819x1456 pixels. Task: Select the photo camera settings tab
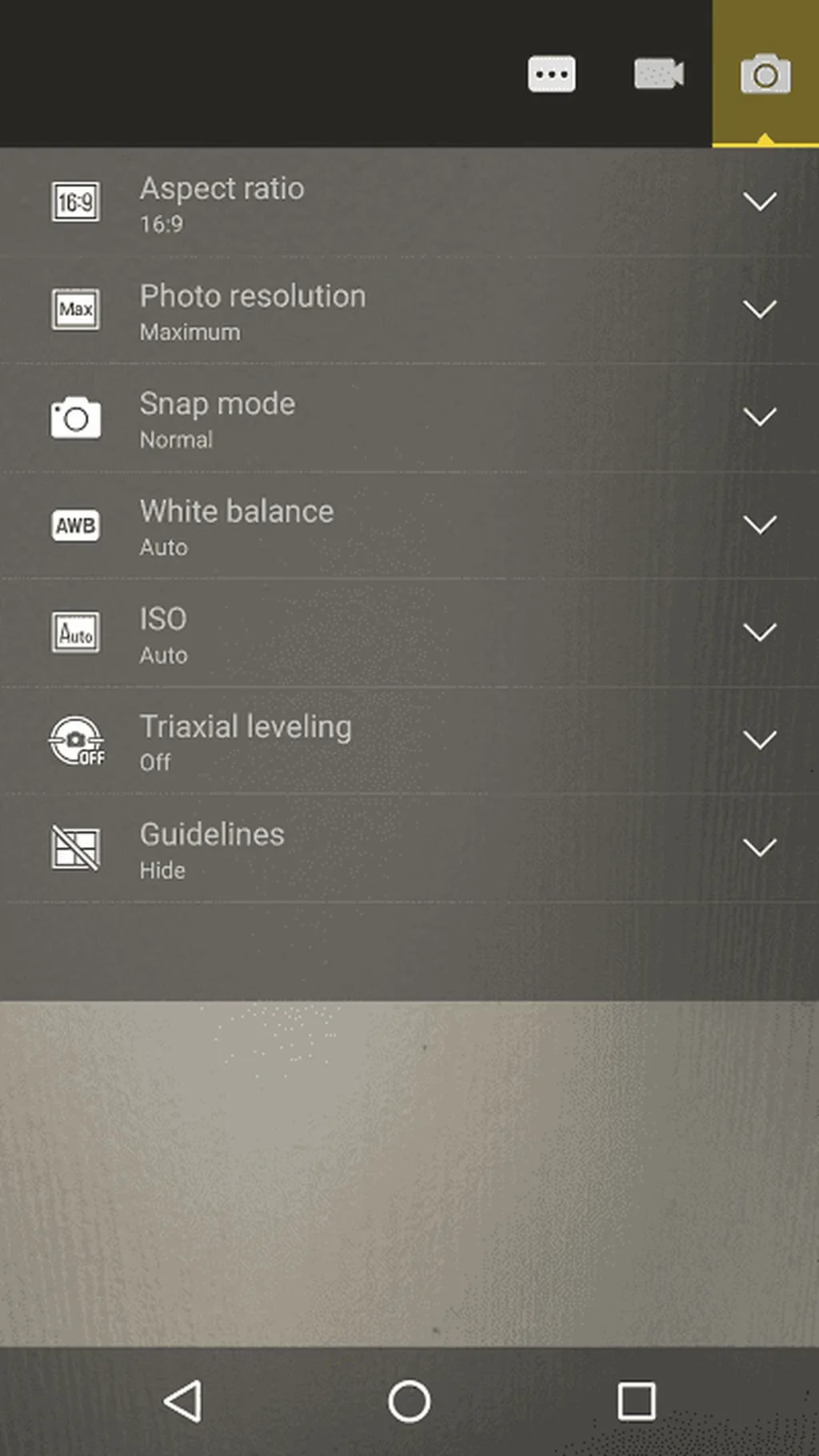765,74
